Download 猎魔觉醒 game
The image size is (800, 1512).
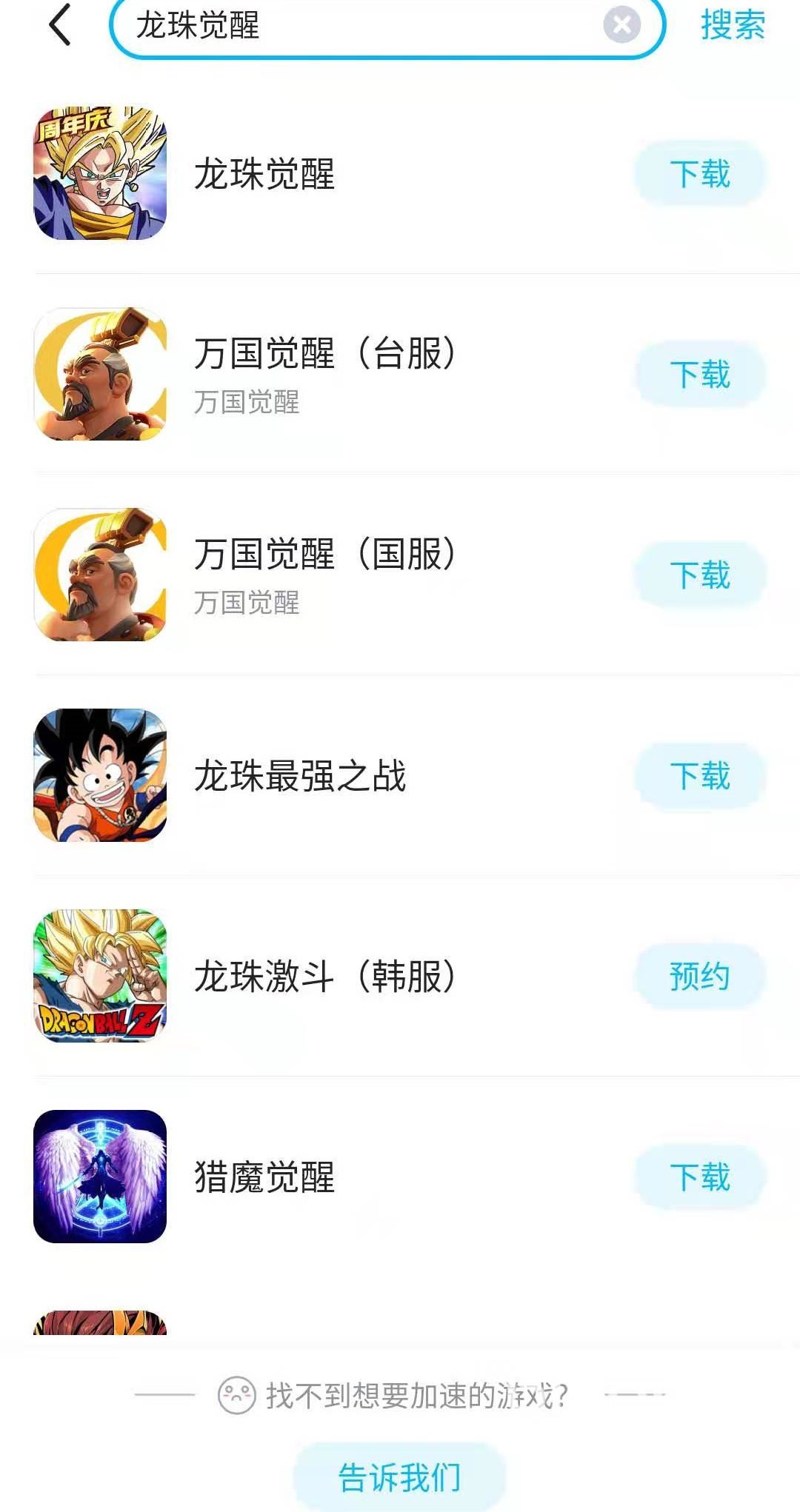699,1177
